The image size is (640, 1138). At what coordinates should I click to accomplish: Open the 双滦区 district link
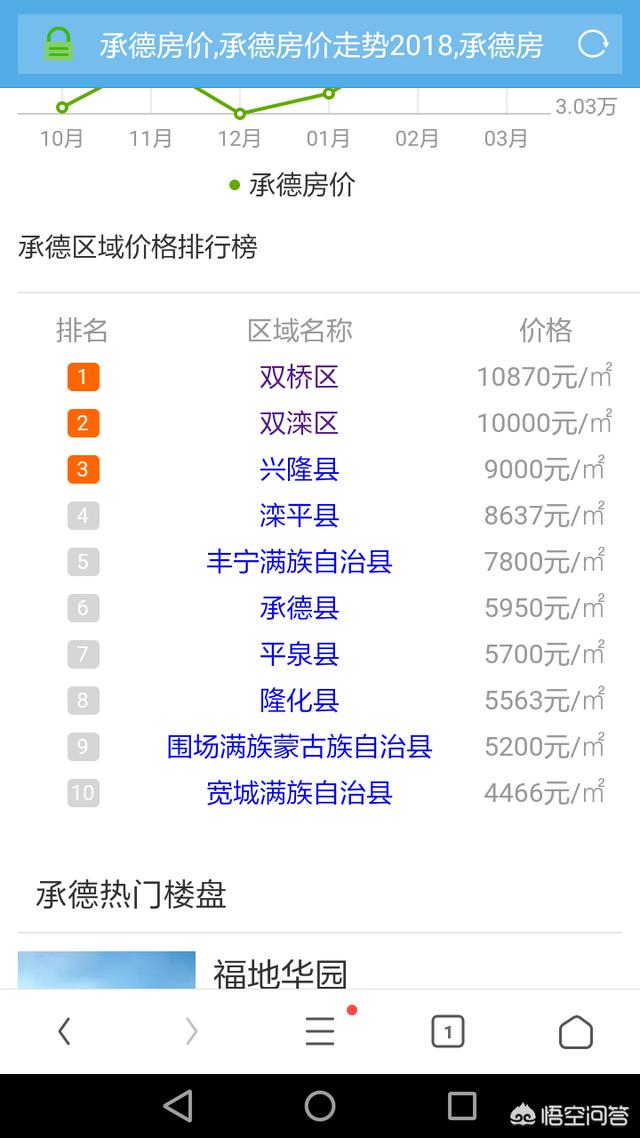[x=299, y=423]
